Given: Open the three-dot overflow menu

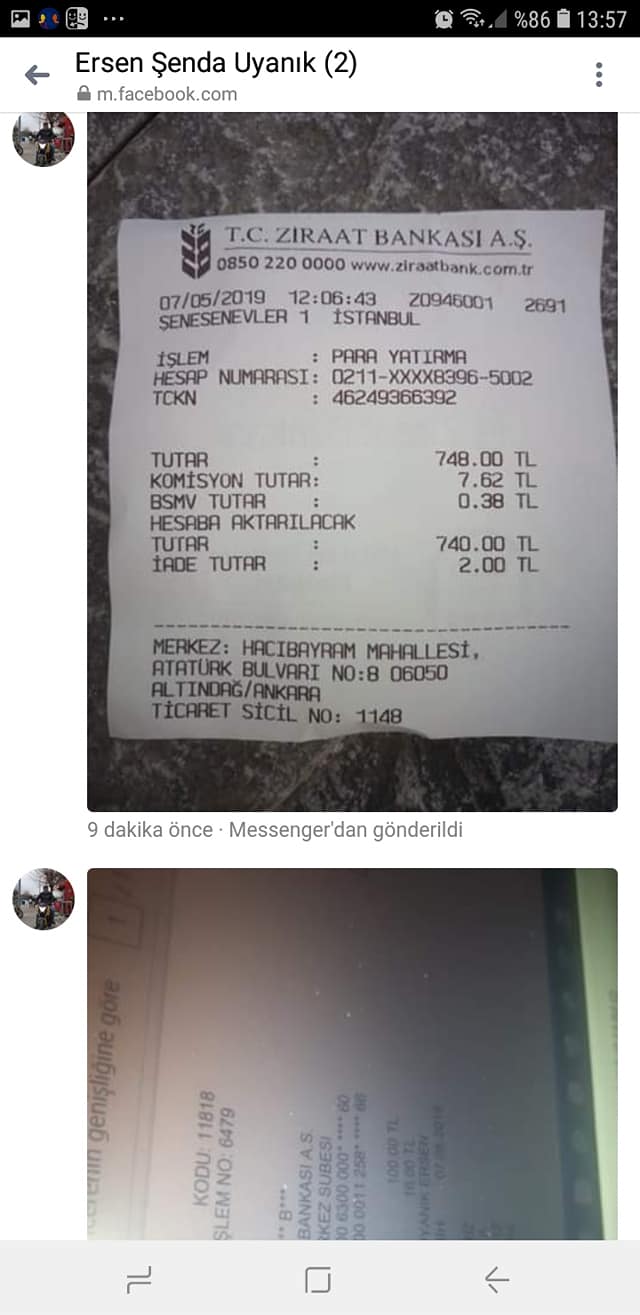Looking at the screenshot, I should (x=598, y=75).
